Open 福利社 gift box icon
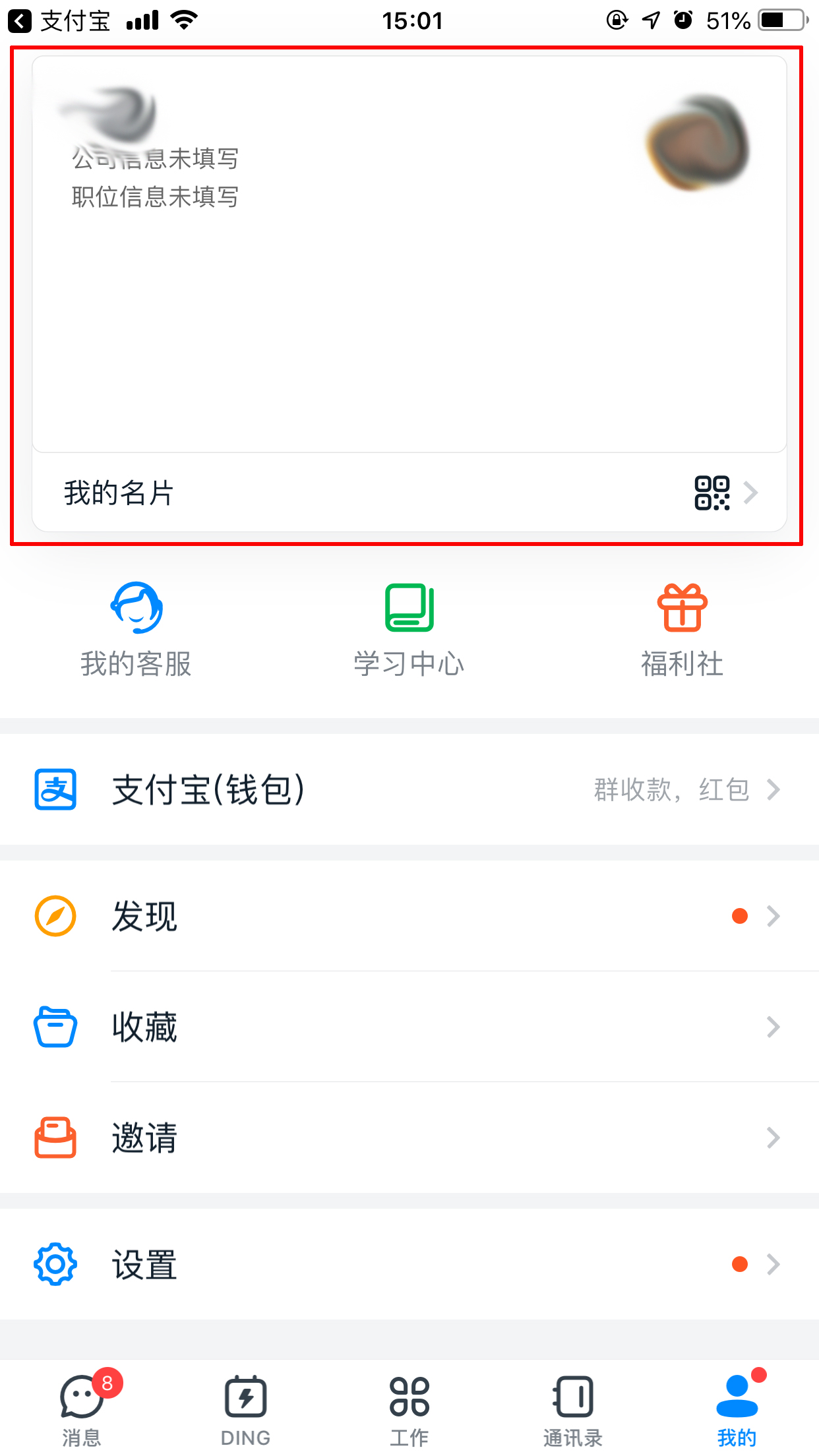The height and width of the screenshot is (1456, 819). coord(682,607)
